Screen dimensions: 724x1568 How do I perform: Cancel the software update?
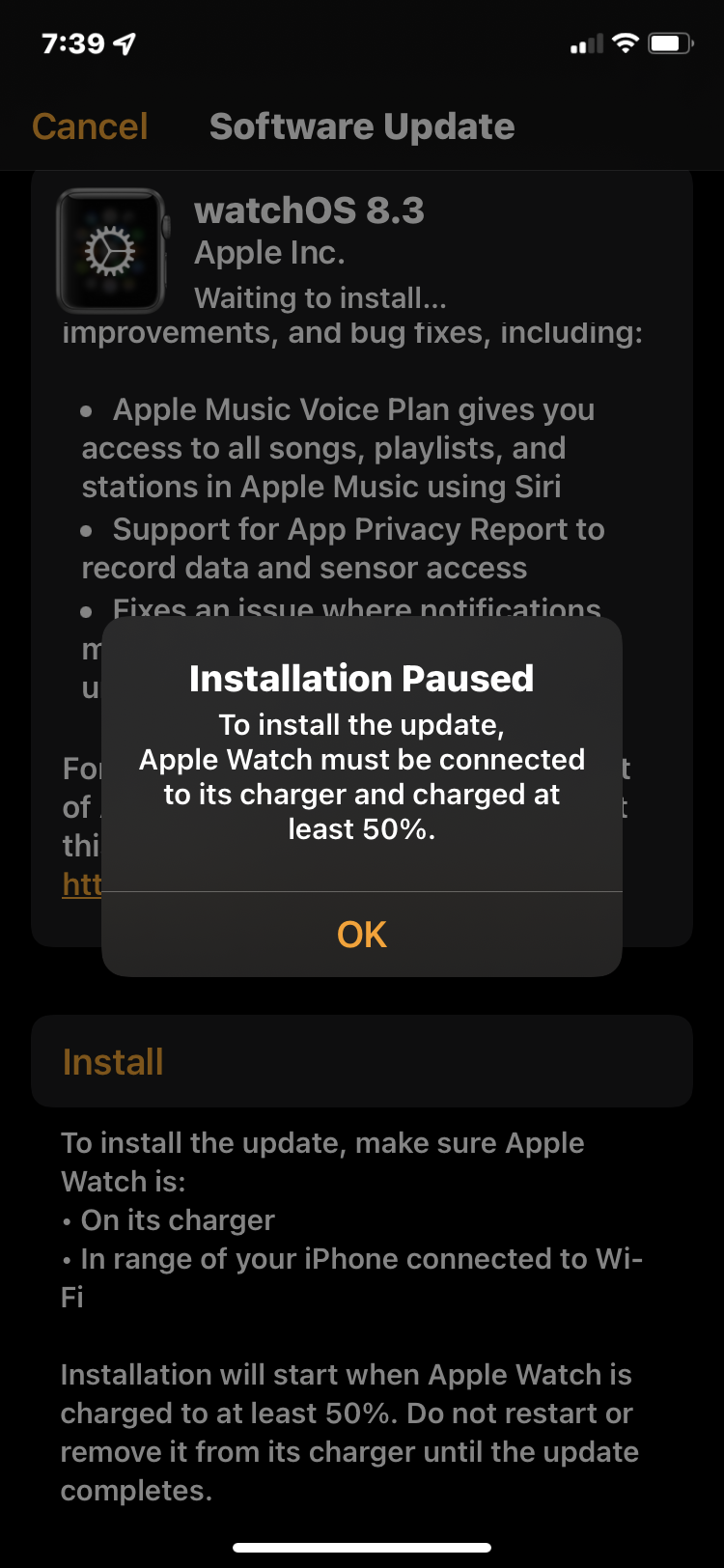coord(90,126)
